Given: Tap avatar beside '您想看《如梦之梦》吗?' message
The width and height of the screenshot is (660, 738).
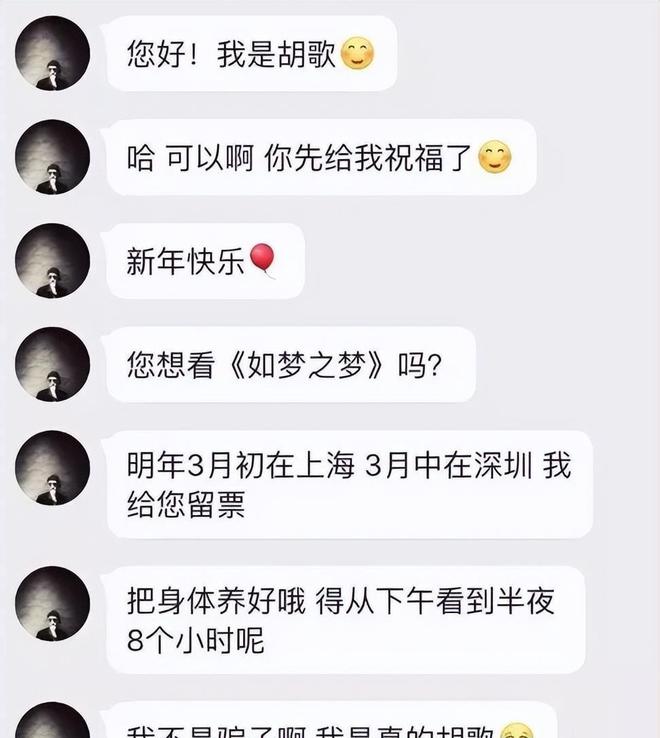Looking at the screenshot, I should [52, 365].
